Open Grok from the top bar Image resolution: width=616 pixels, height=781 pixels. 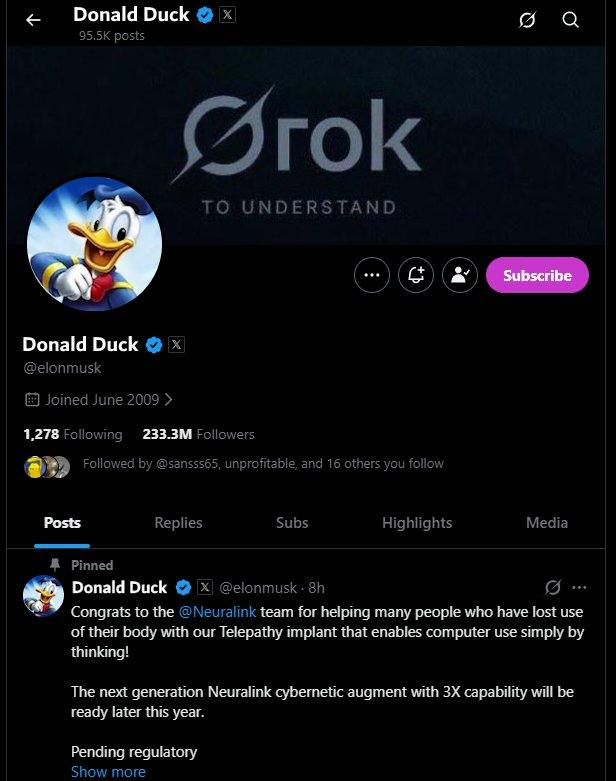click(527, 20)
